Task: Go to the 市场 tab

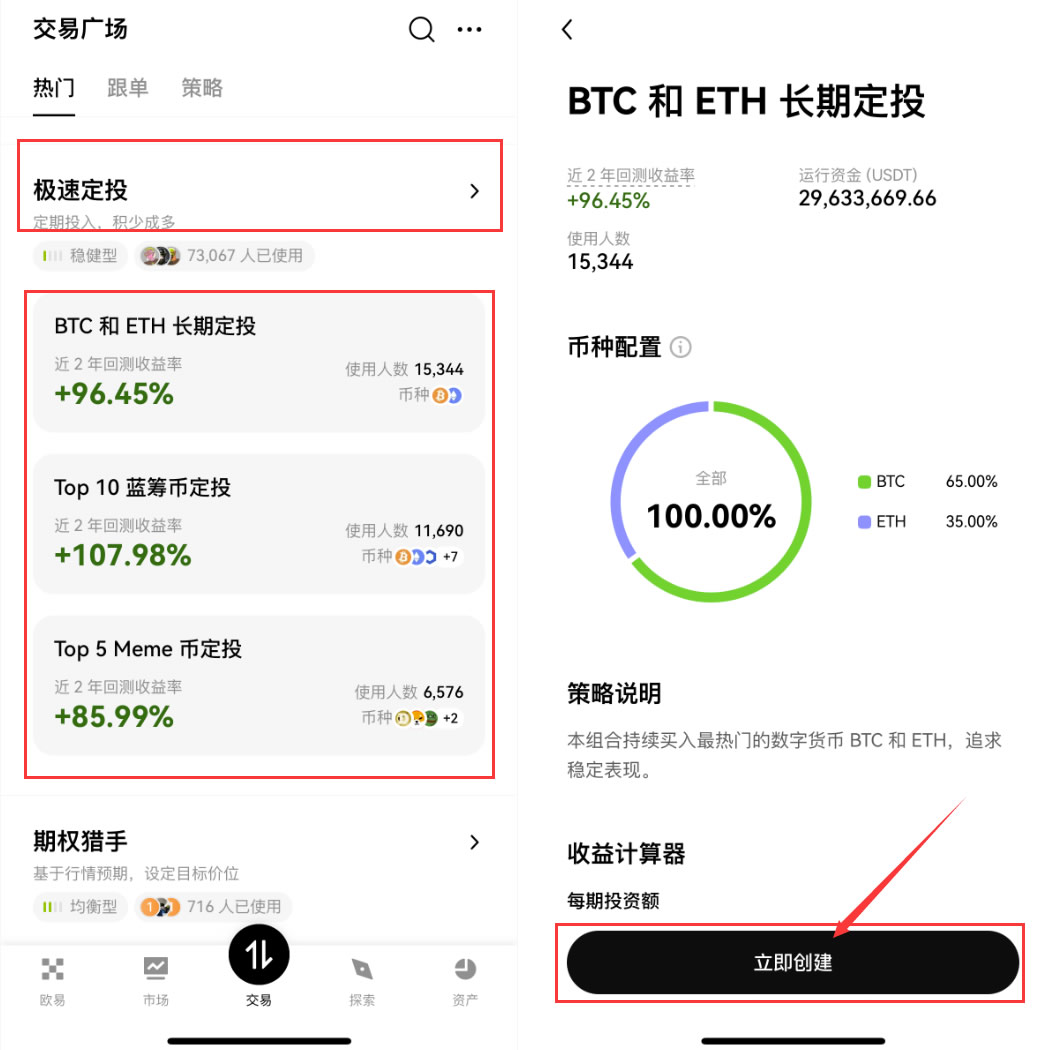Action: click(x=155, y=980)
